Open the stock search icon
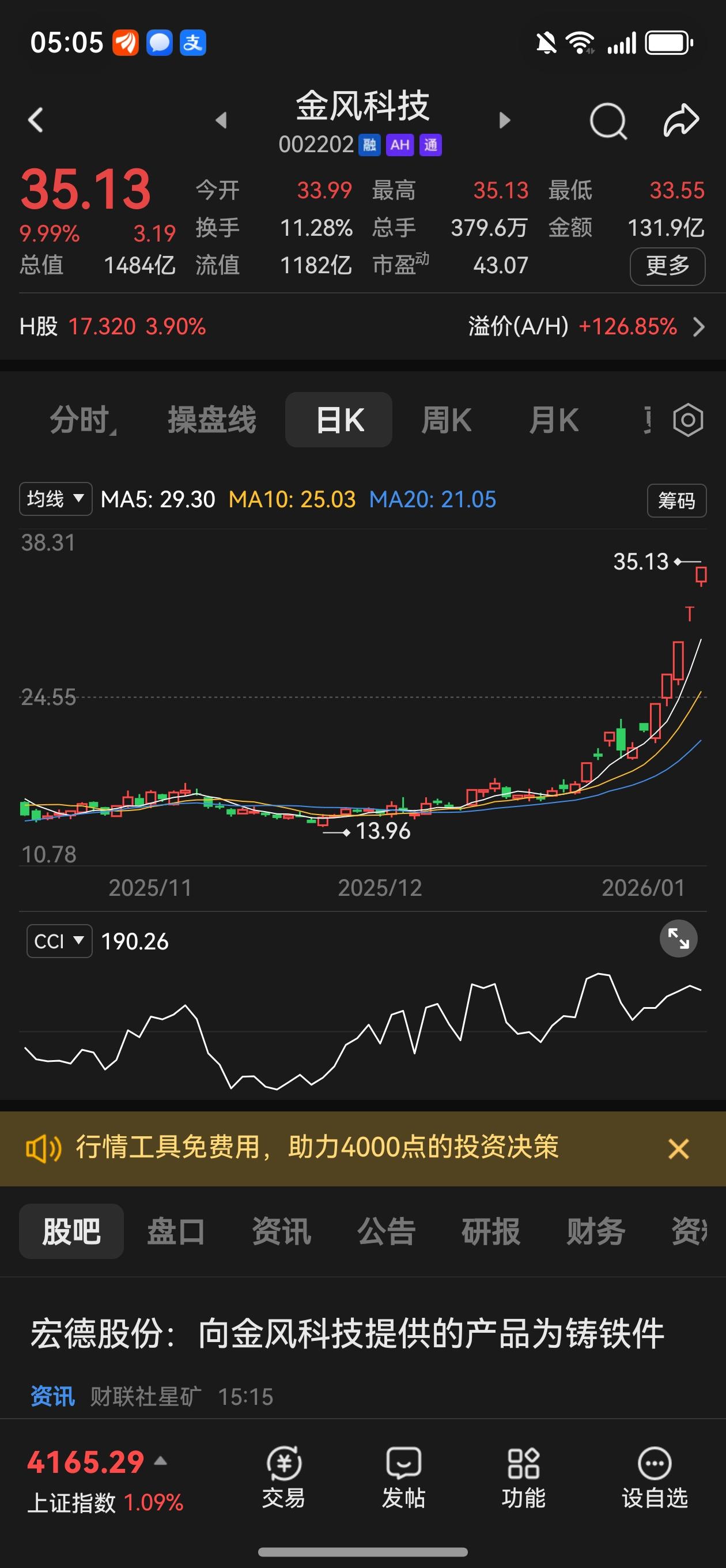 click(608, 120)
